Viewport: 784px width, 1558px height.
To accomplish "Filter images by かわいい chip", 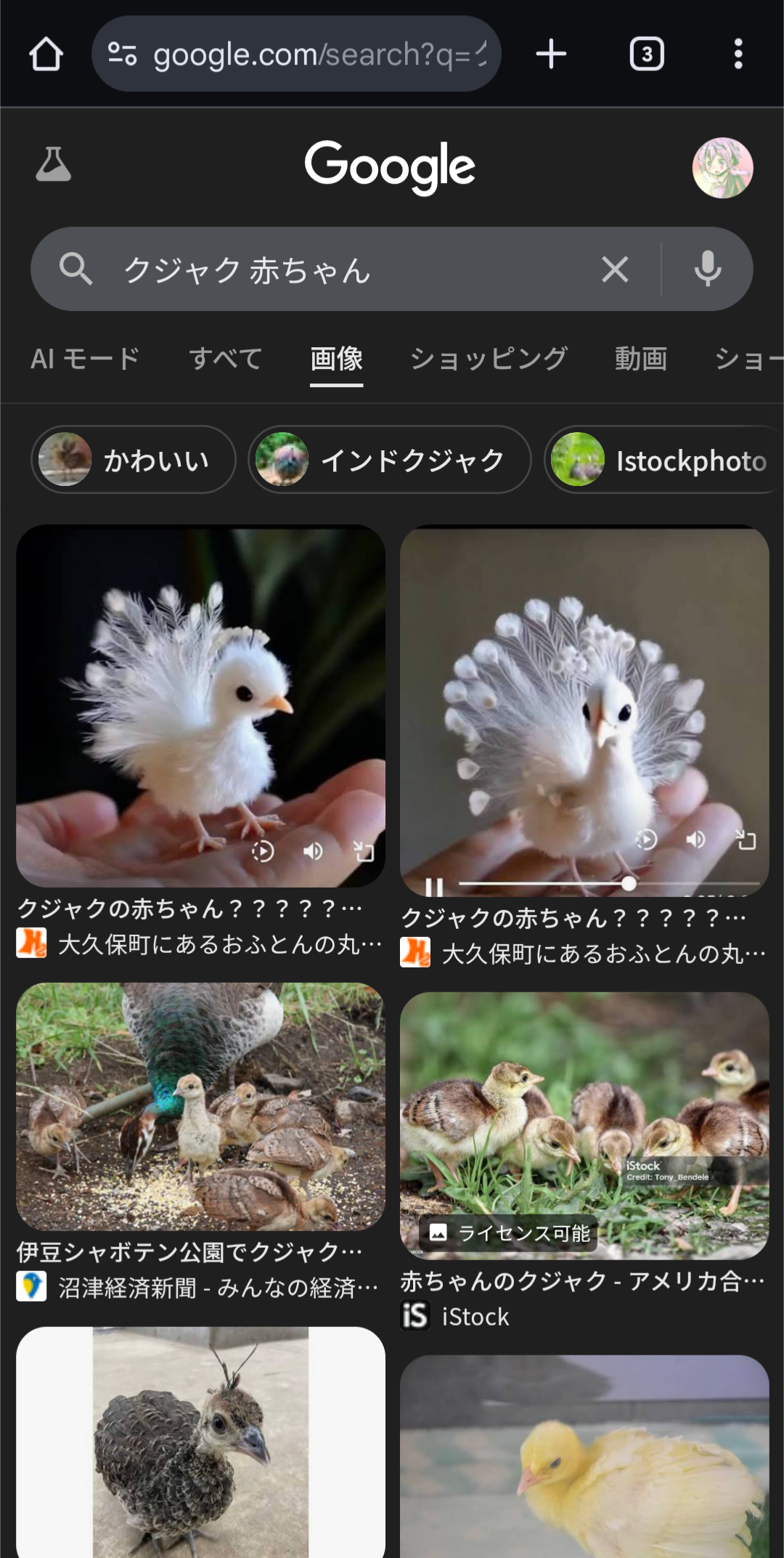I will pyautogui.click(x=134, y=460).
